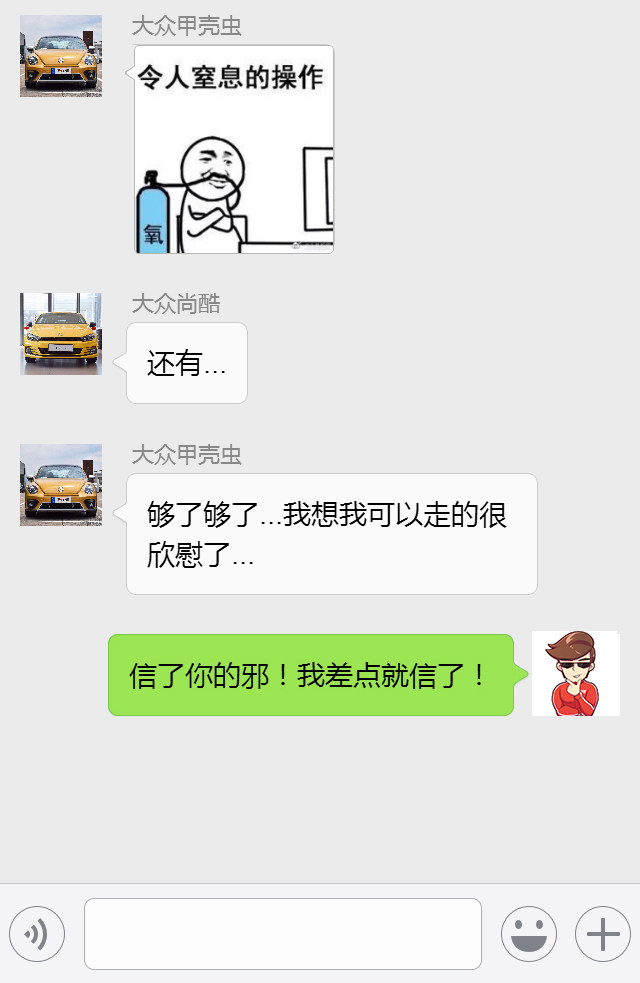Viewport: 640px width, 983px height.
Task: Open the emoji sticker panel
Action: tap(528, 934)
